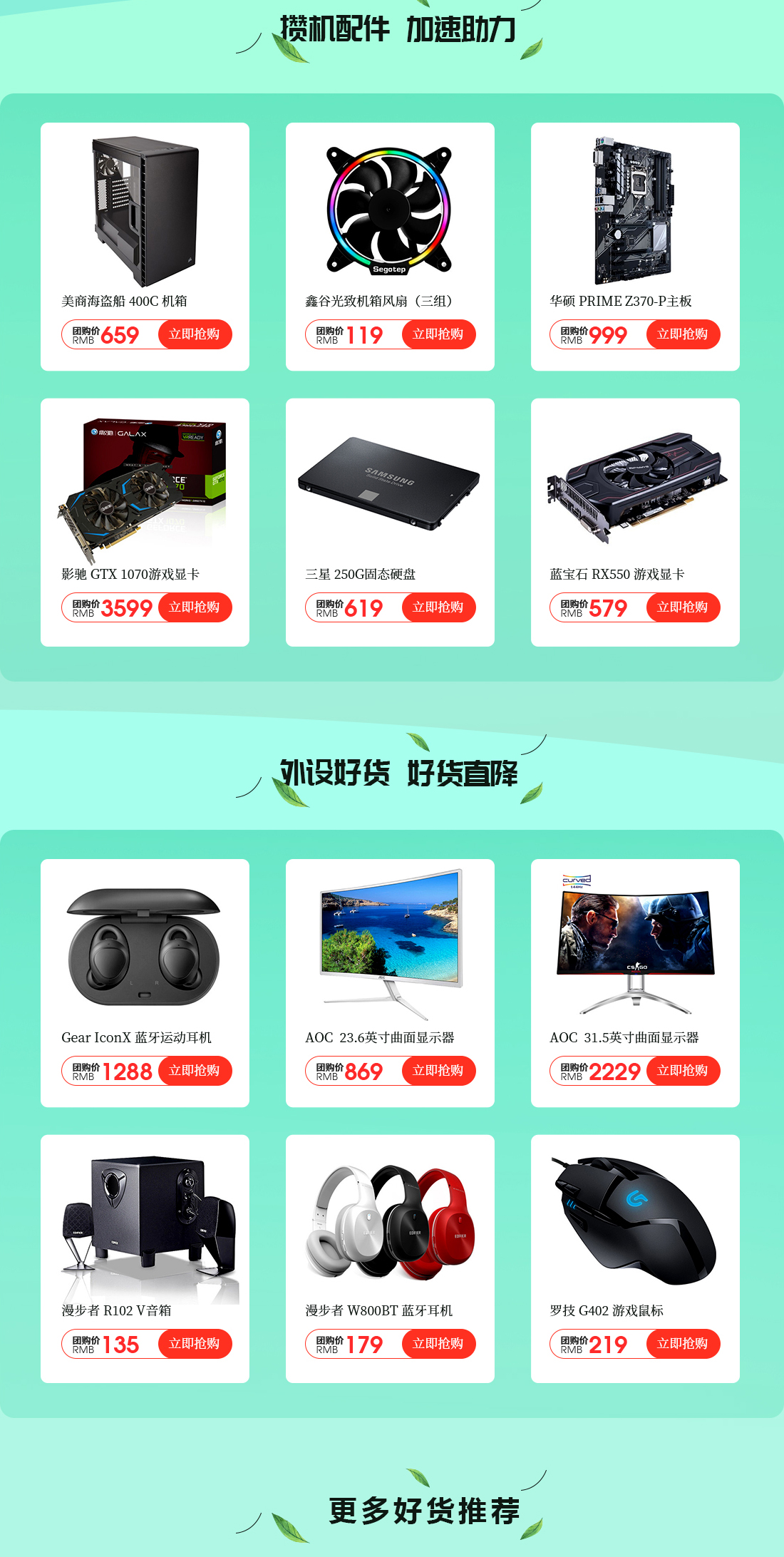Tap 立即抢购 for Gear IconX 蓝牙运动耳机
This screenshot has width=784, height=1557.
195,1071
